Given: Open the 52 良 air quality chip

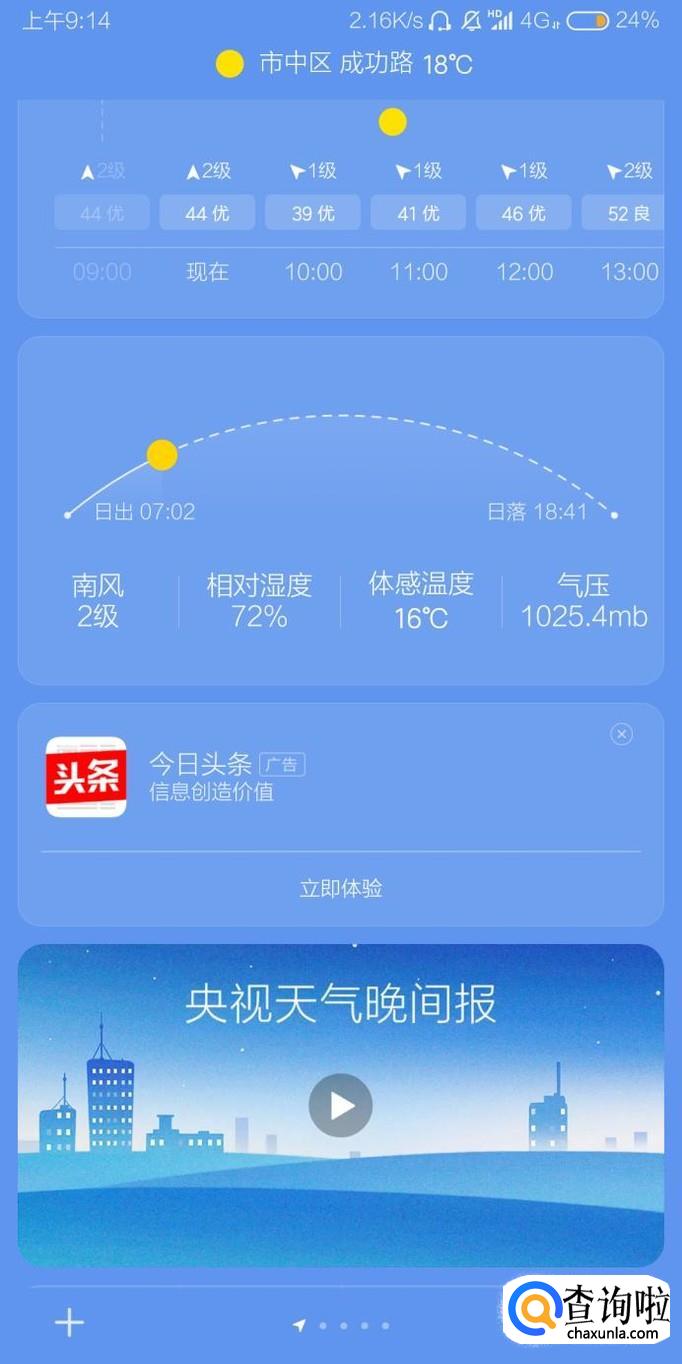Looking at the screenshot, I should (x=629, y=213).
